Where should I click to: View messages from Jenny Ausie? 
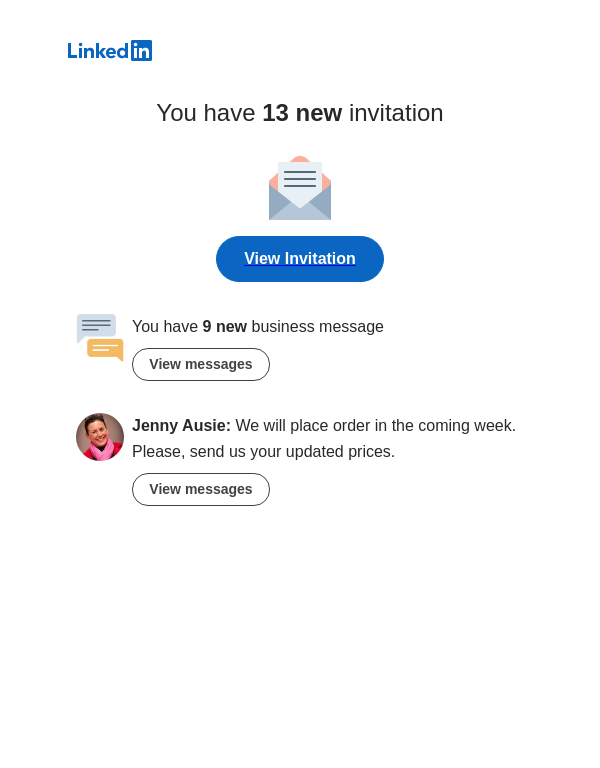click(x=201, y=489)
